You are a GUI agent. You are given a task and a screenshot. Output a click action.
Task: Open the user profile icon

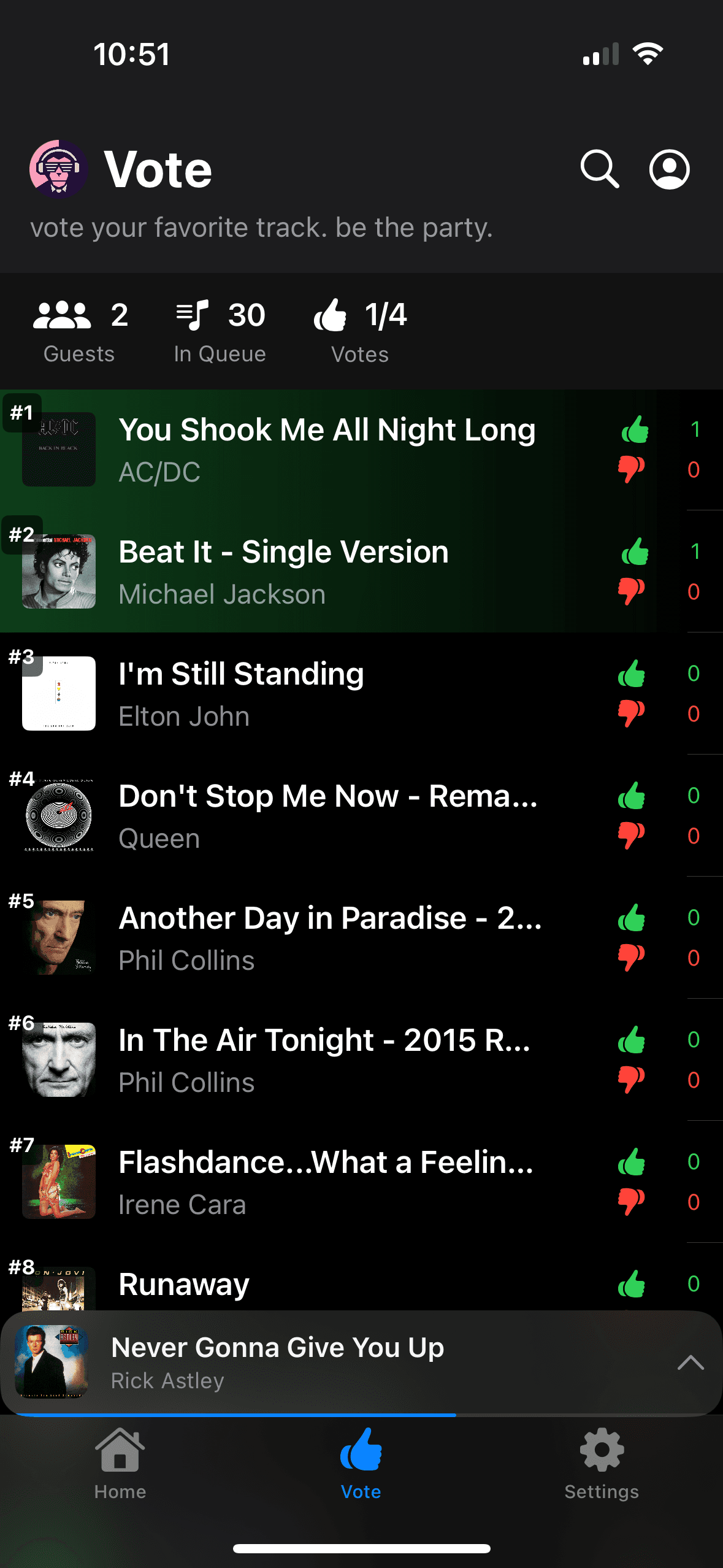point(669,169)
